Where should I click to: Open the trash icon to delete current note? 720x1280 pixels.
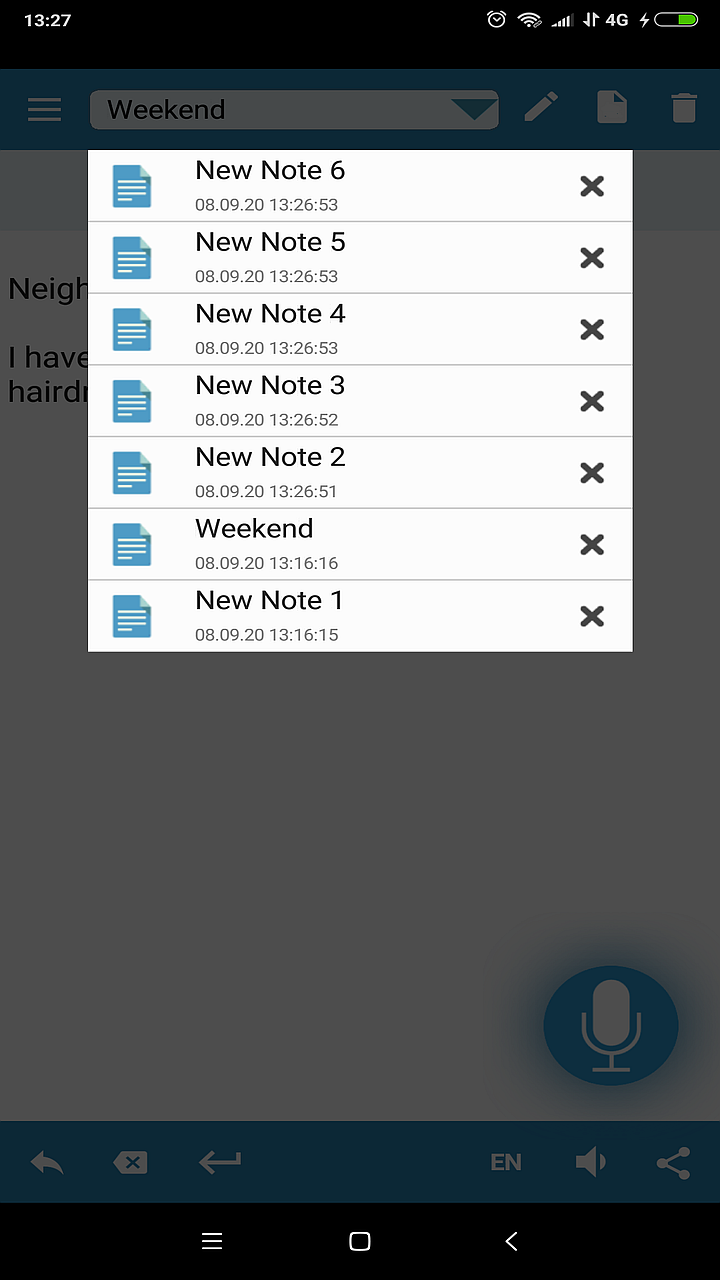(x=683, y=106)
